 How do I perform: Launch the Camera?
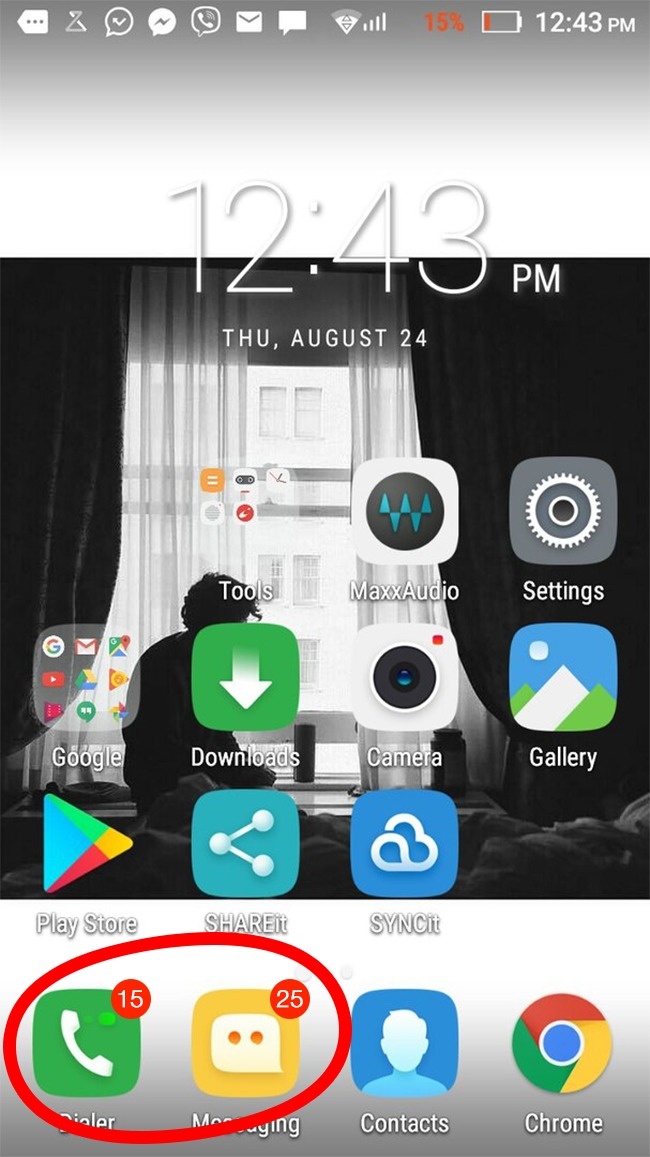click(x=404, y=678)
